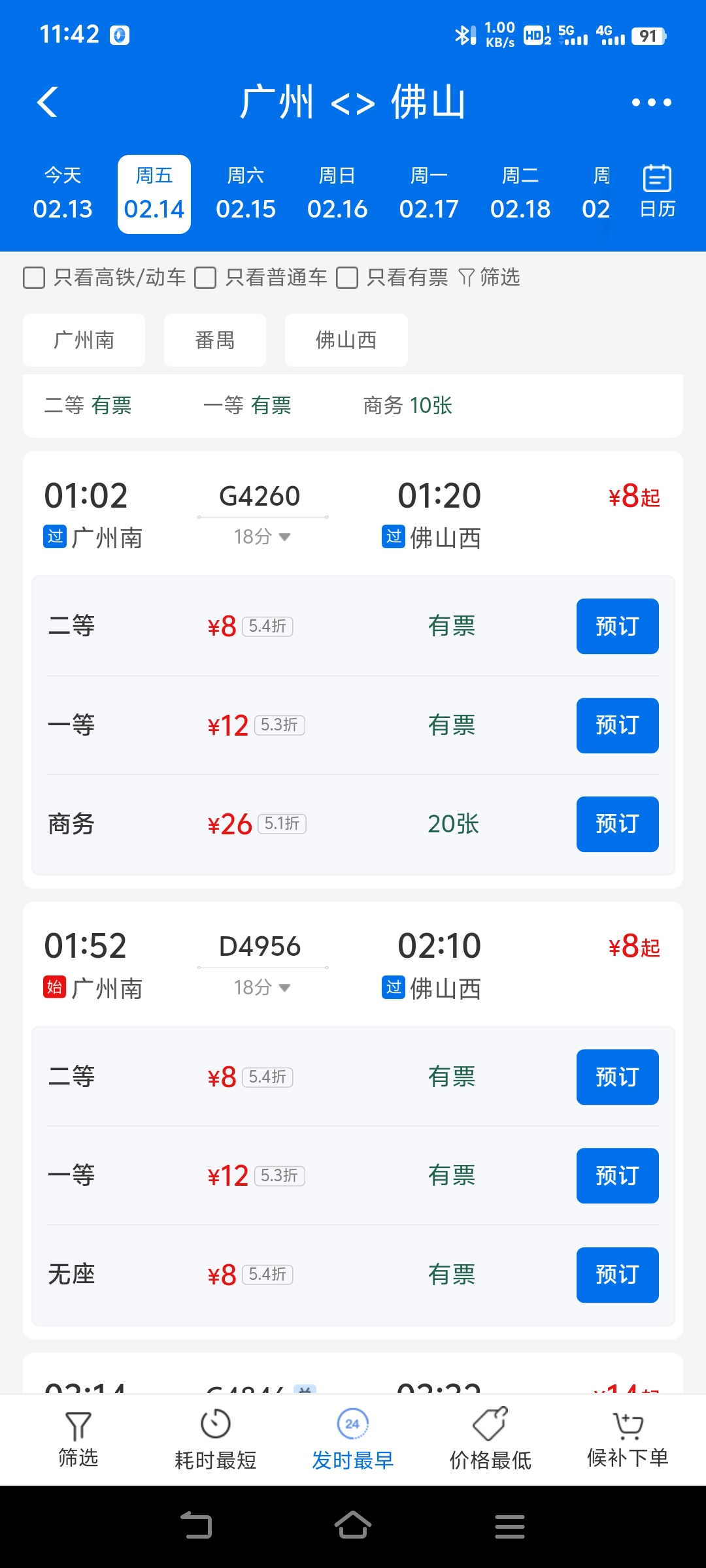Viewport: 706px width, 1568px height.
Task: Enable the 只看普通车 checkbox
Action: tap(205, 278)
